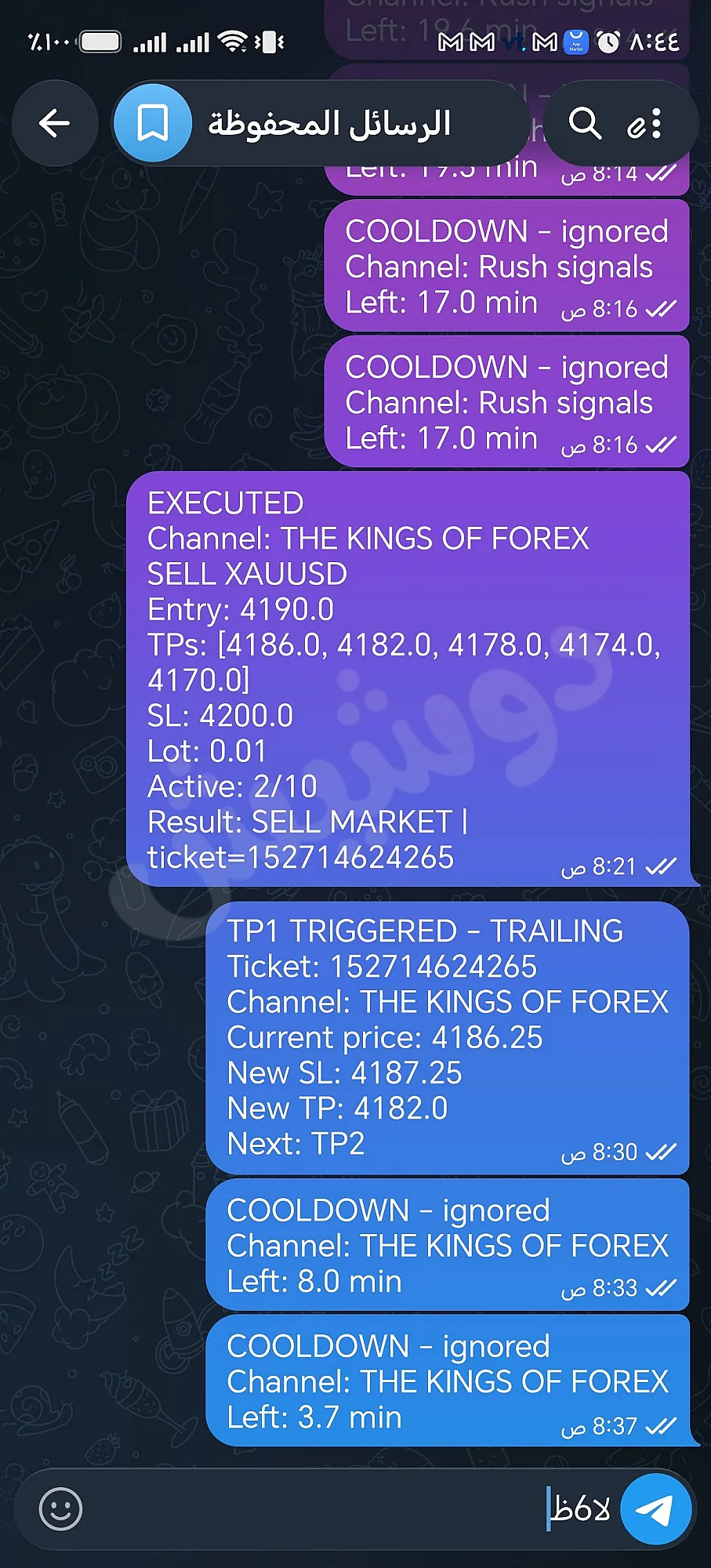Viewport: 711px width, 1568px height.
Task: Open the emoji picker
Action: pos(60,1508)
